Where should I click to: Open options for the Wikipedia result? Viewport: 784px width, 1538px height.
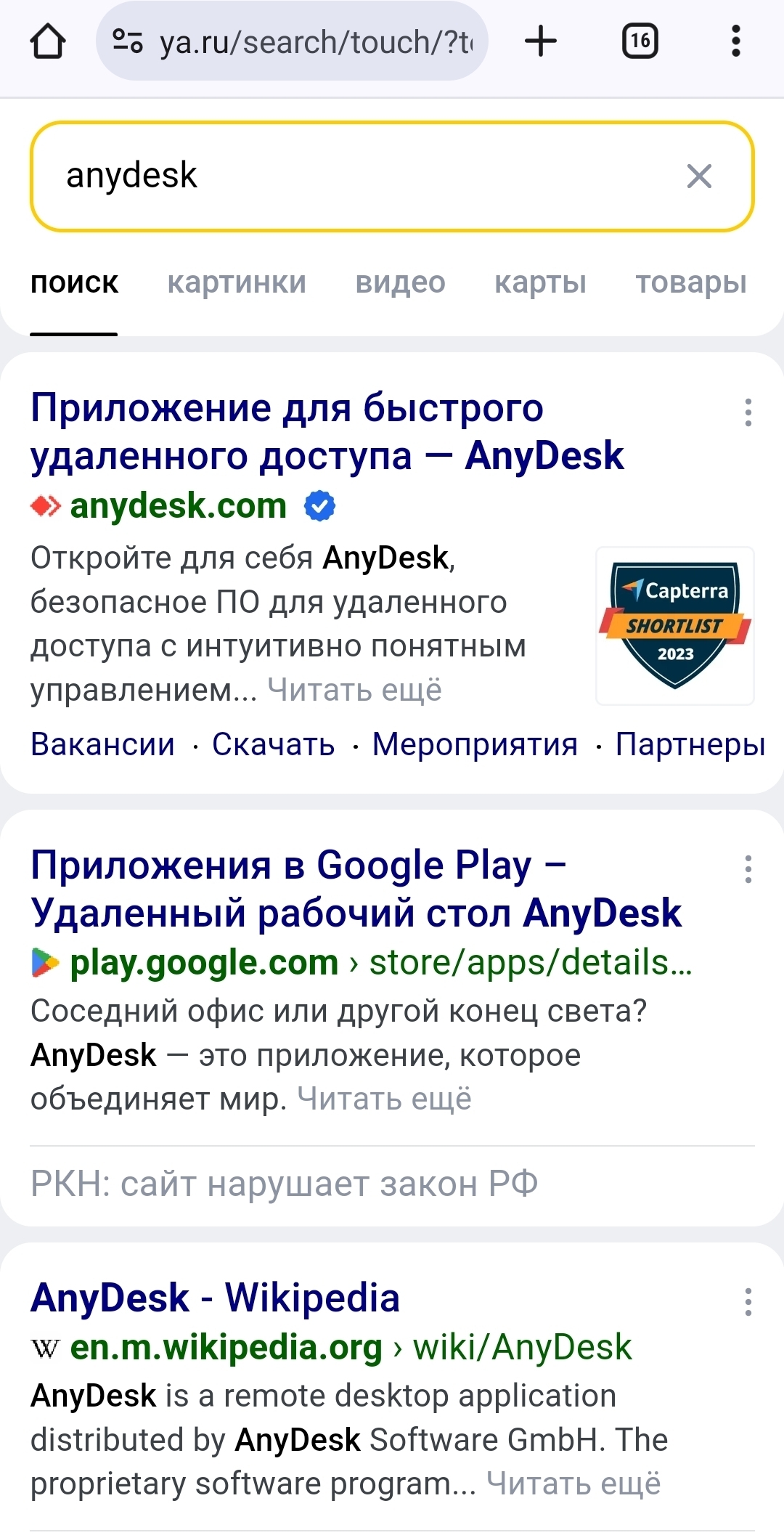748,1302
